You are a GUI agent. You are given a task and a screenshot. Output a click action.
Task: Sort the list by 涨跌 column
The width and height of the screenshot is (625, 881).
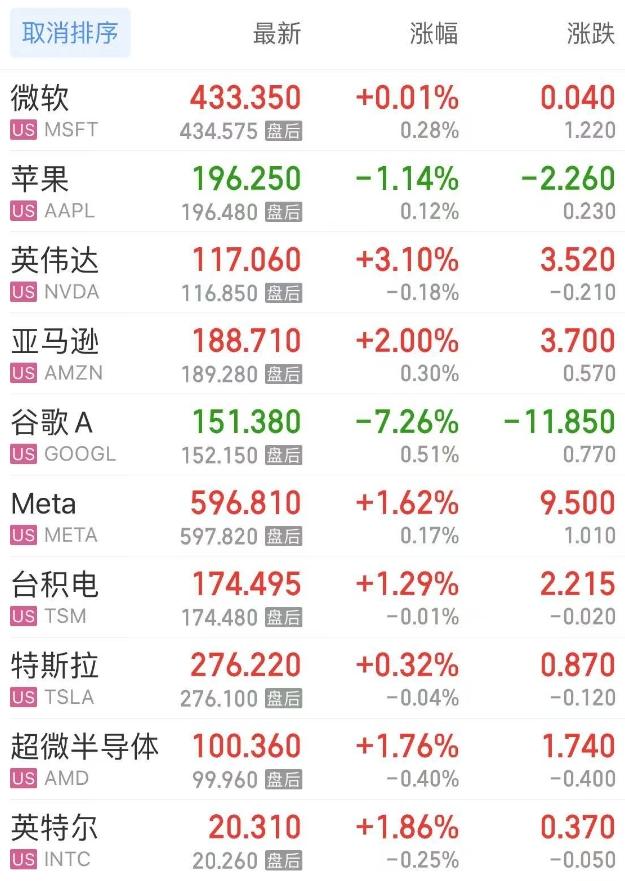(590, 33)
